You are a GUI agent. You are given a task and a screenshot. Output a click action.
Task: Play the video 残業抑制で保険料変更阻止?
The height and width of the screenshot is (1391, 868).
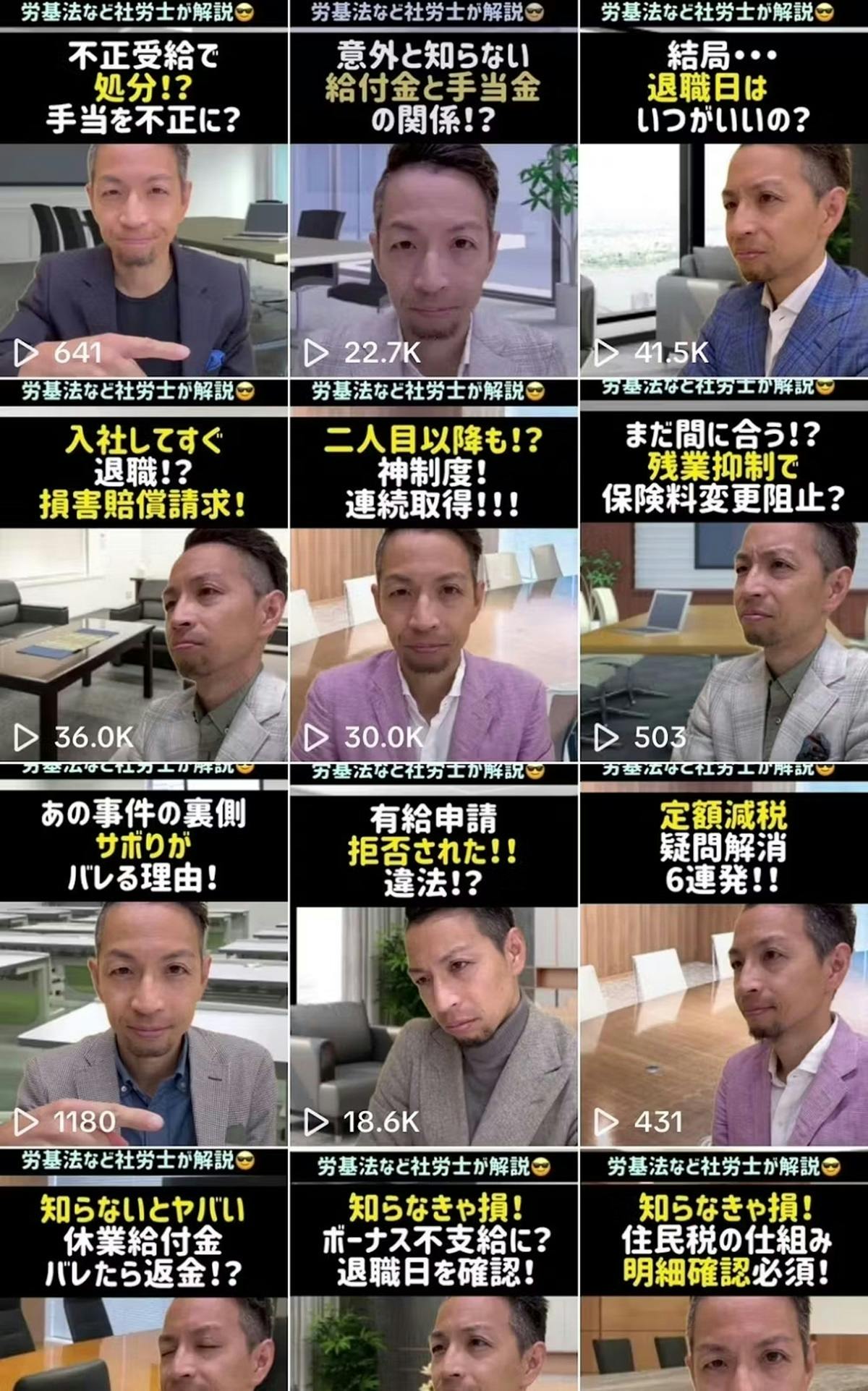pyautogui.click(x=724, y=570)
